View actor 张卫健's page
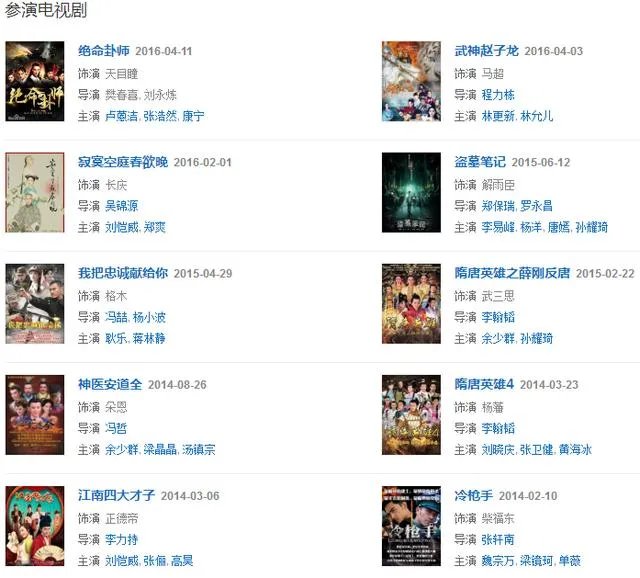This screenshot has height=578, width=640. 536,450
